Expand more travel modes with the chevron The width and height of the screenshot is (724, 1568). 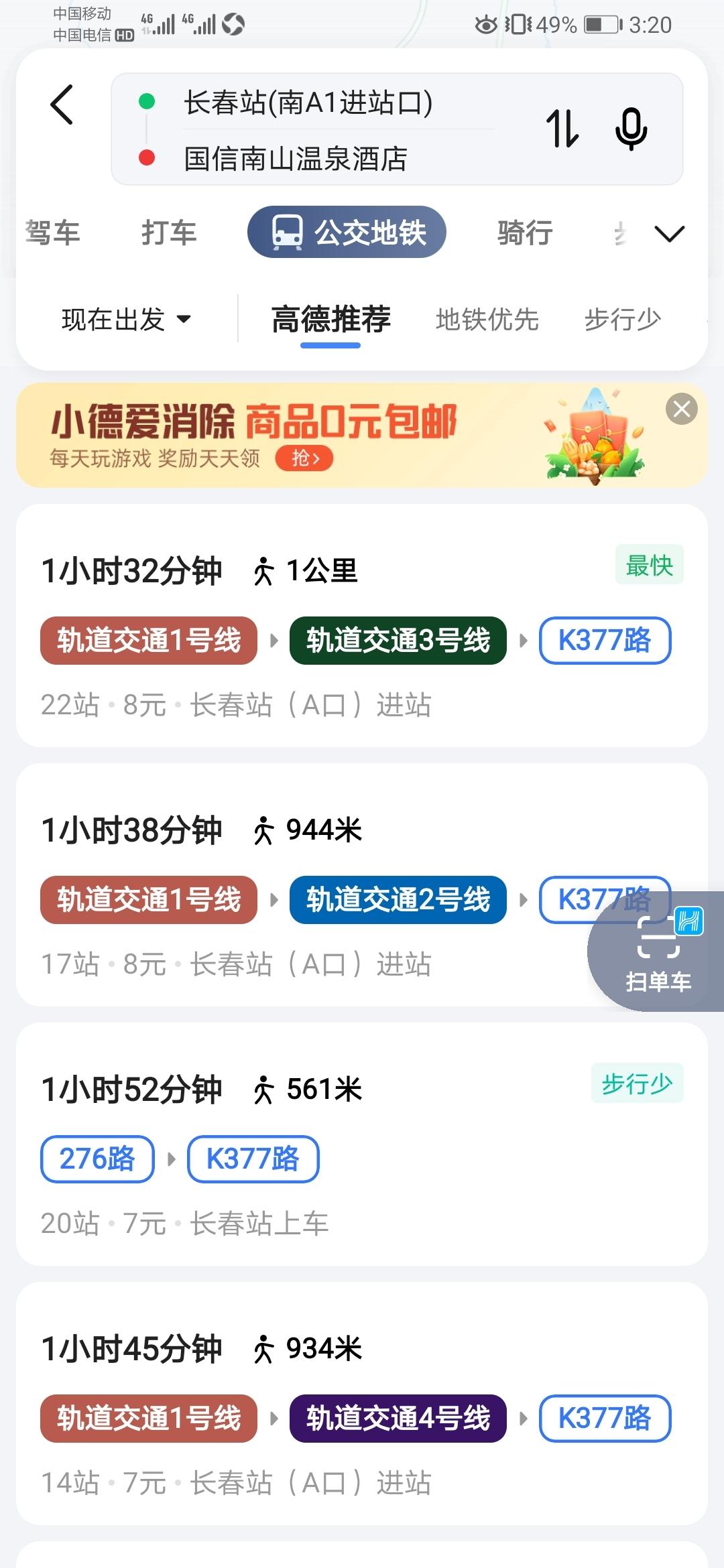tap(668, 233)
